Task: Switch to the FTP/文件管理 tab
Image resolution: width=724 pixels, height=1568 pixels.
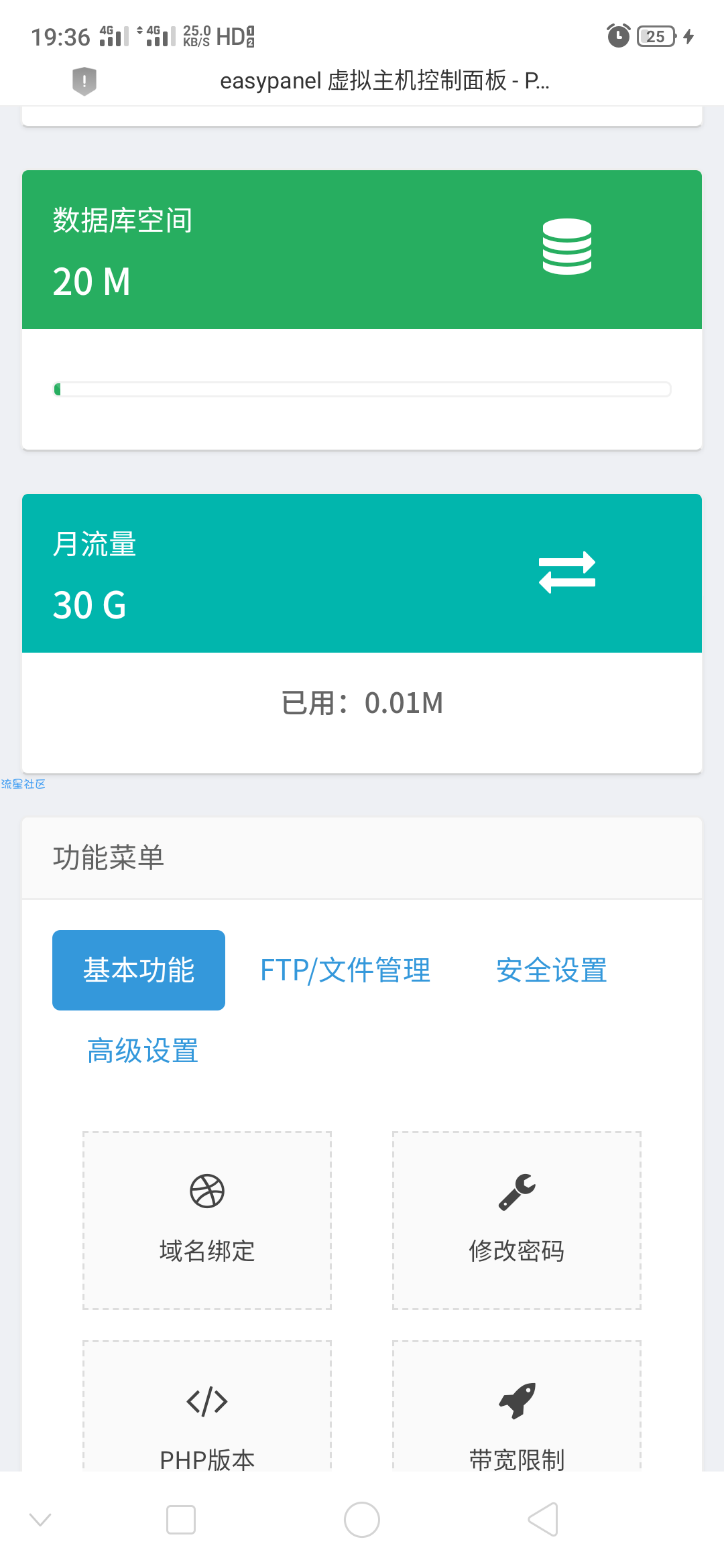Action: [345, 970]
